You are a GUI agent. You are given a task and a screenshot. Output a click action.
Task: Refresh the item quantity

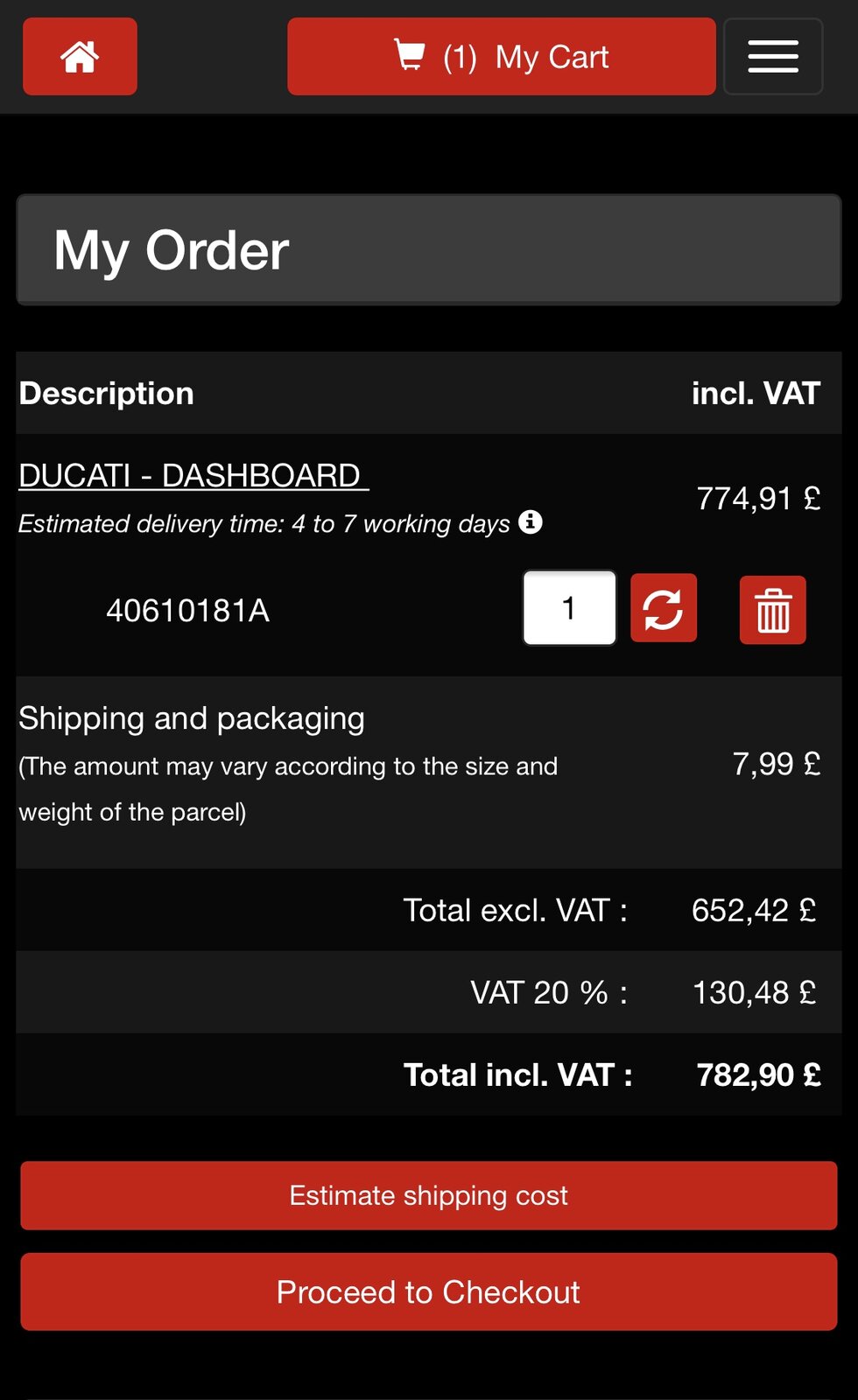pos(664,609)
